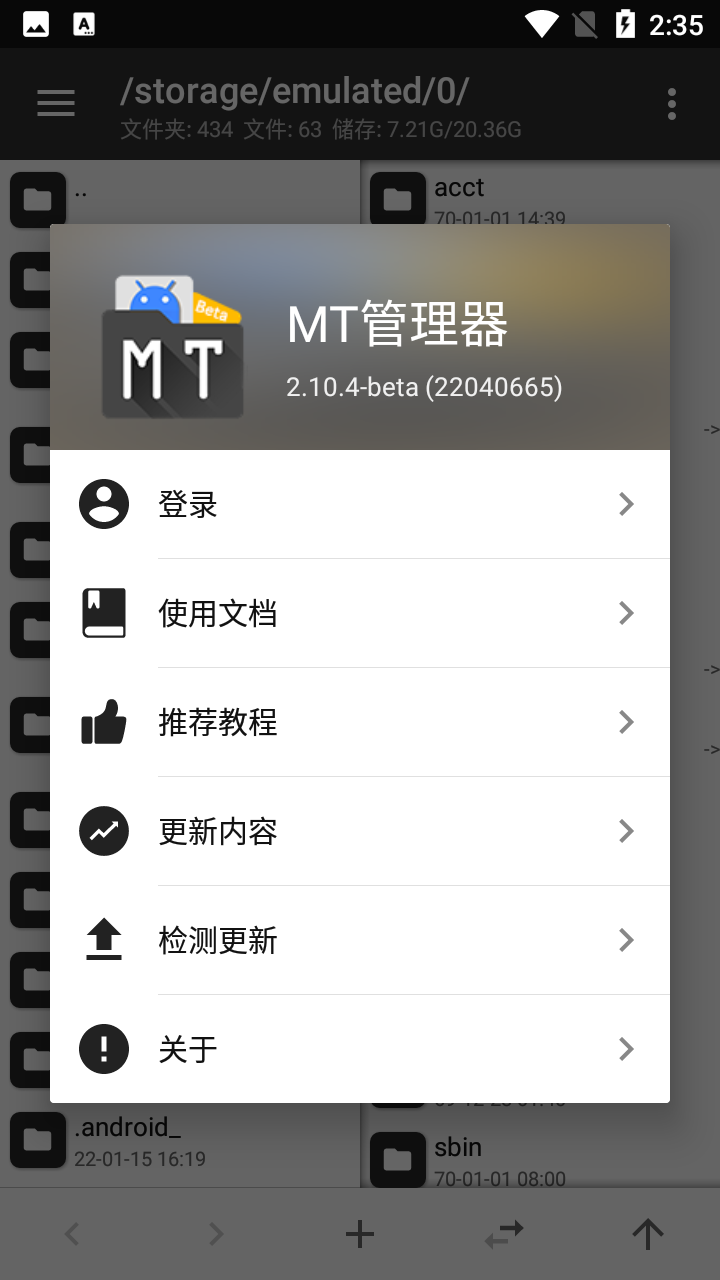Screen dimensions: 720x1280
Task: Expand the 关于 row chevron
Action: pyautogui.click(x=626, y=1049)
